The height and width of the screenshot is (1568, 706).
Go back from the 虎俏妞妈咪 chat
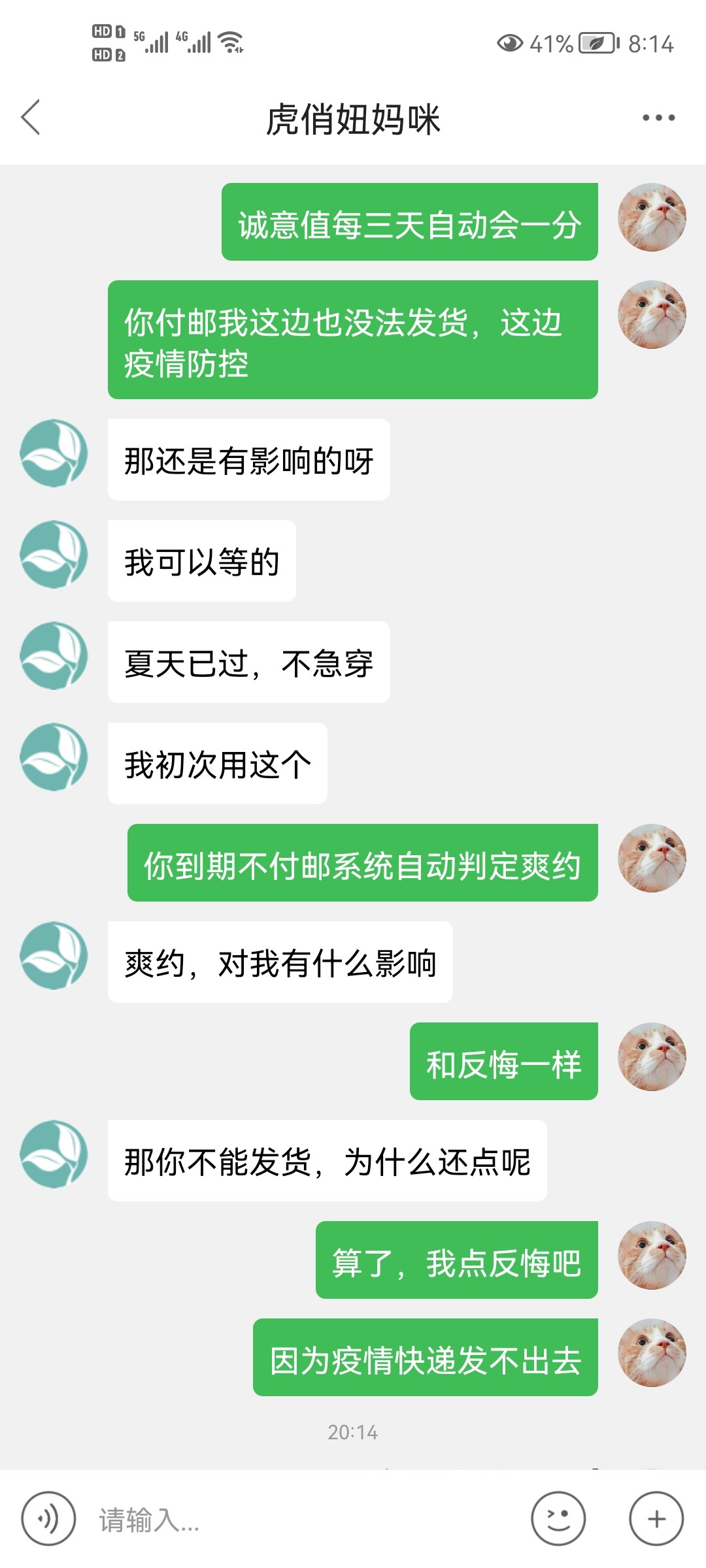[31, 118]
